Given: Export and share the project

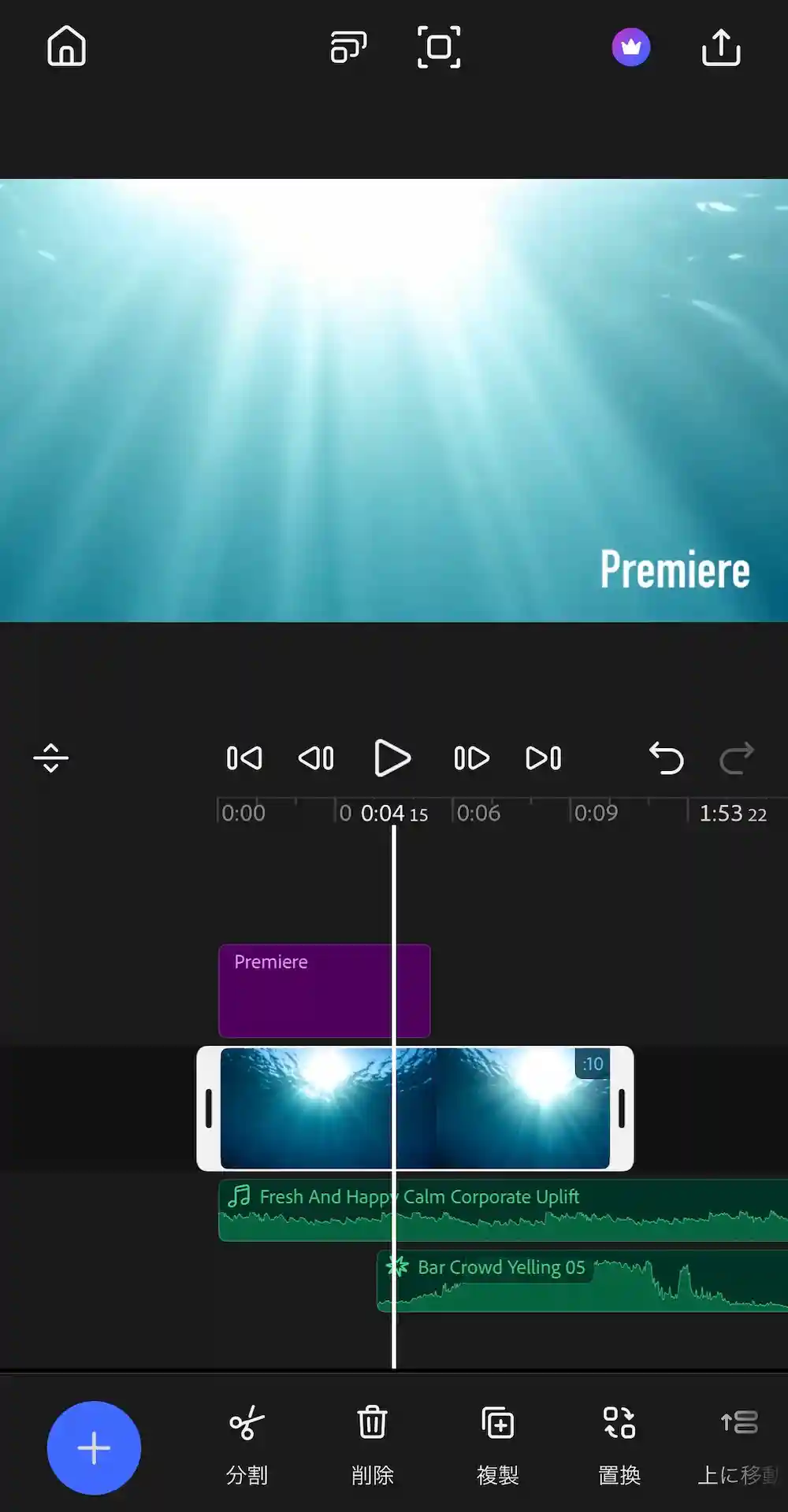Looking at the screenshot, I should 721,48.
